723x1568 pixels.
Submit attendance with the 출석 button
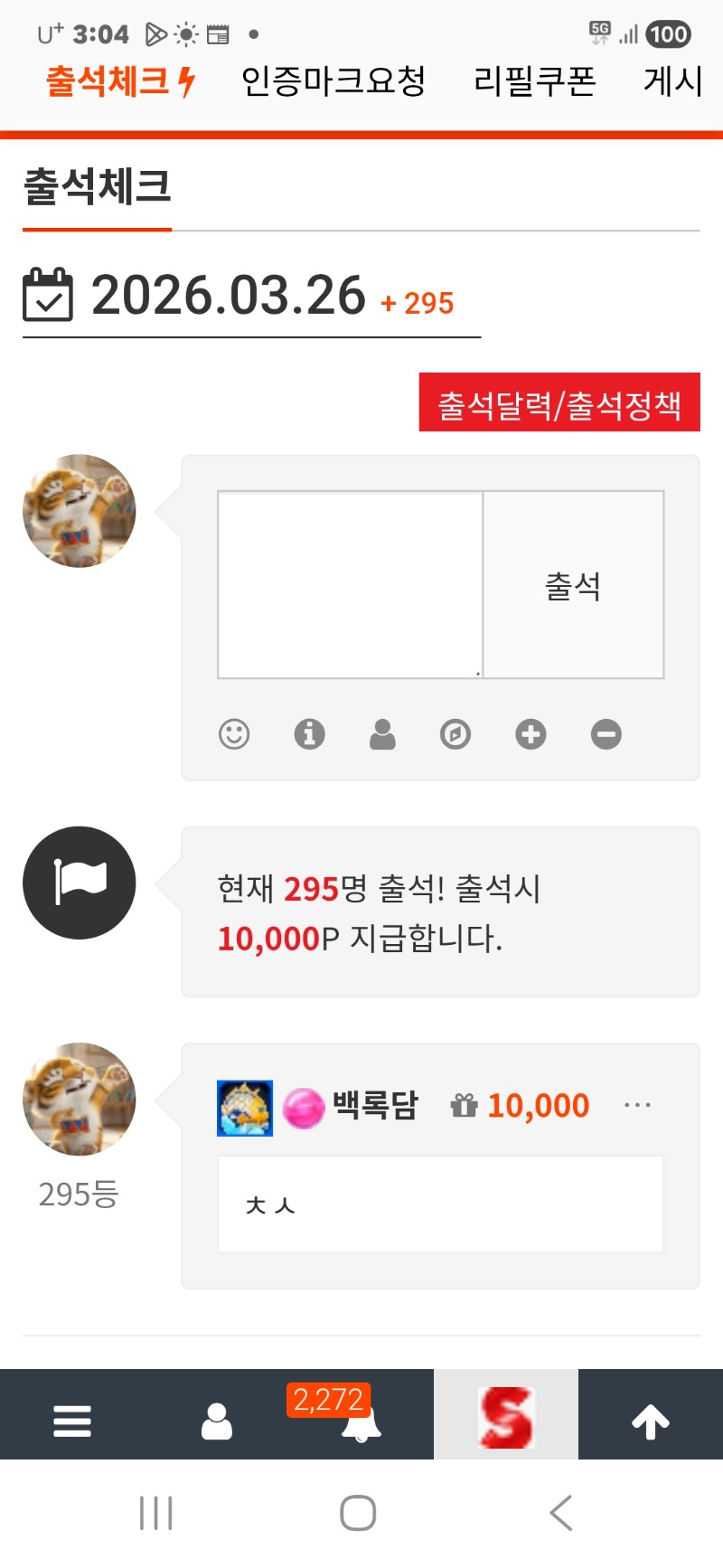coord(573,585)
